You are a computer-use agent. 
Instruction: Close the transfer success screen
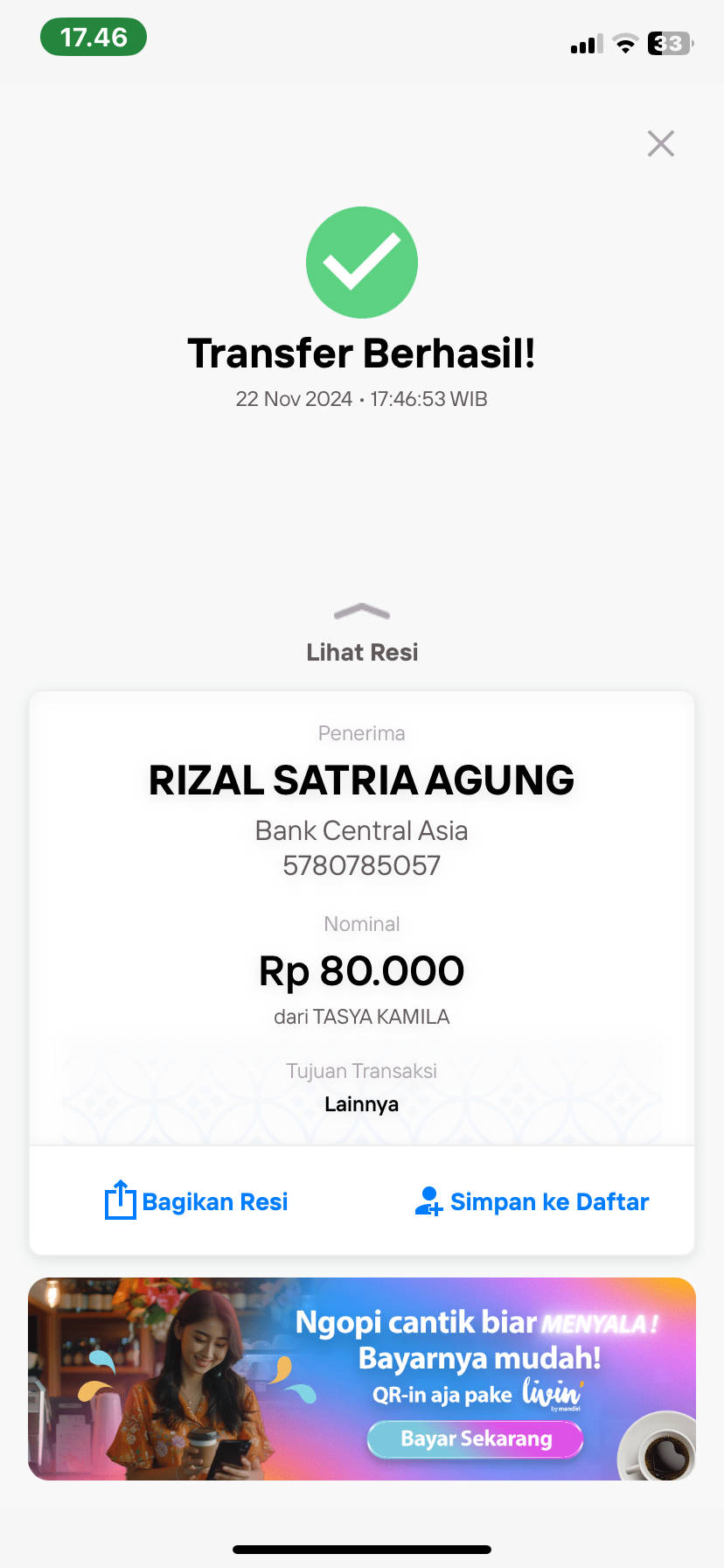[x=661, y=143]
